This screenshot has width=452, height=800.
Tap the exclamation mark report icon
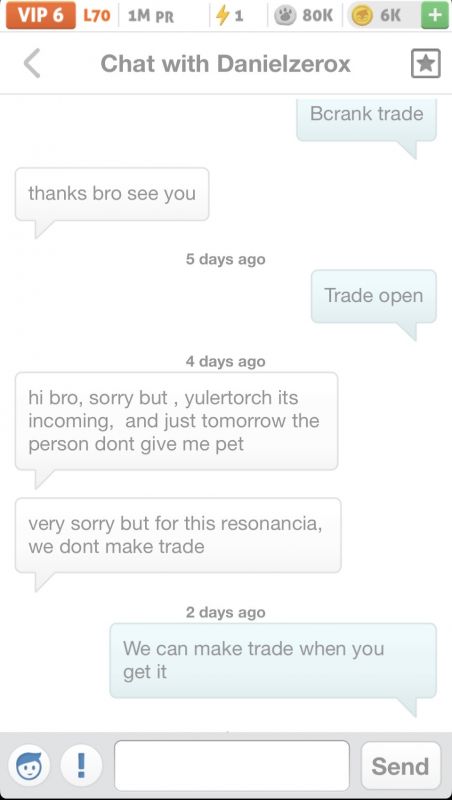(x=82, y=766)
